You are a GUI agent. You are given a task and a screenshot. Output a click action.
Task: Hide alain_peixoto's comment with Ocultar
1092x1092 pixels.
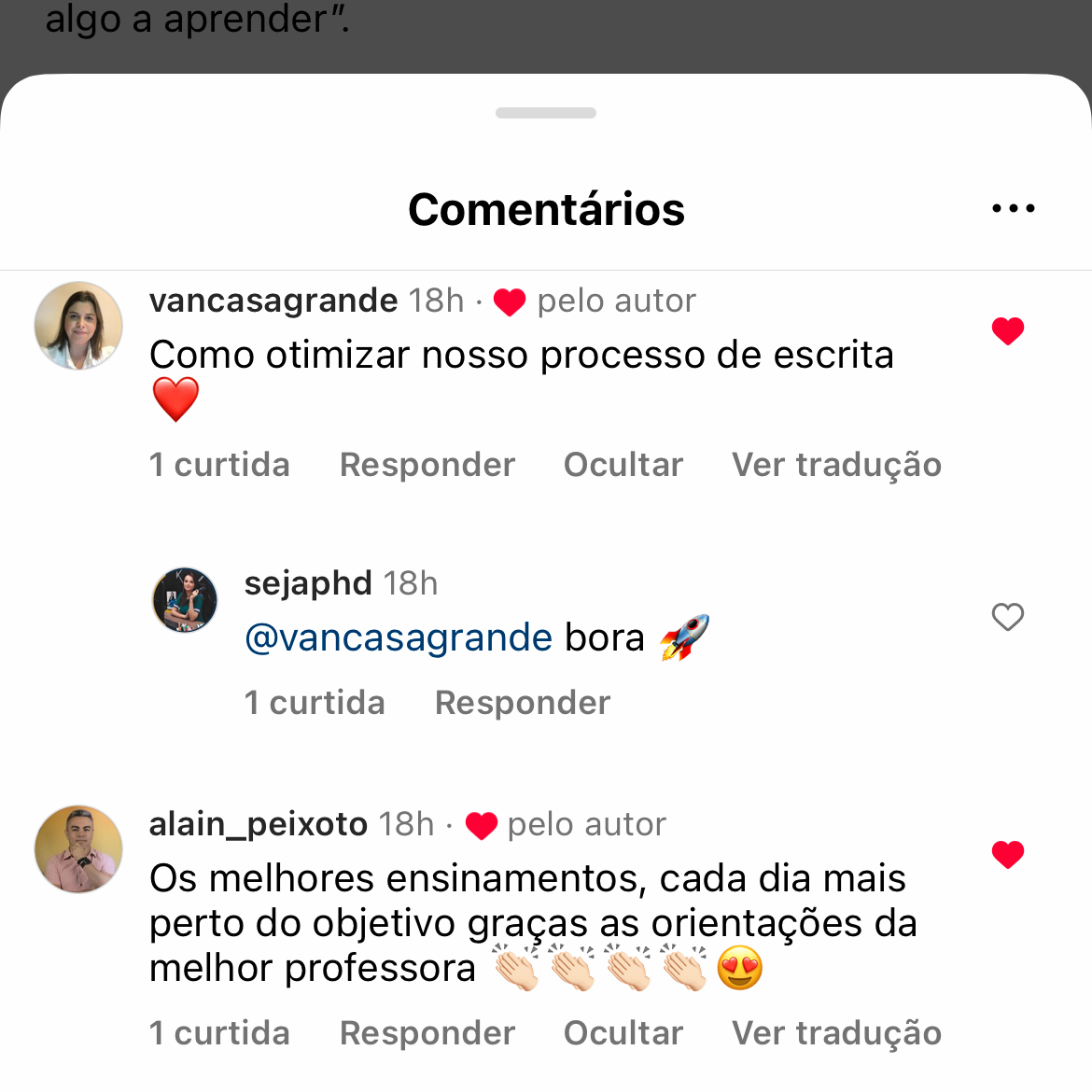tap(623, 1033)
